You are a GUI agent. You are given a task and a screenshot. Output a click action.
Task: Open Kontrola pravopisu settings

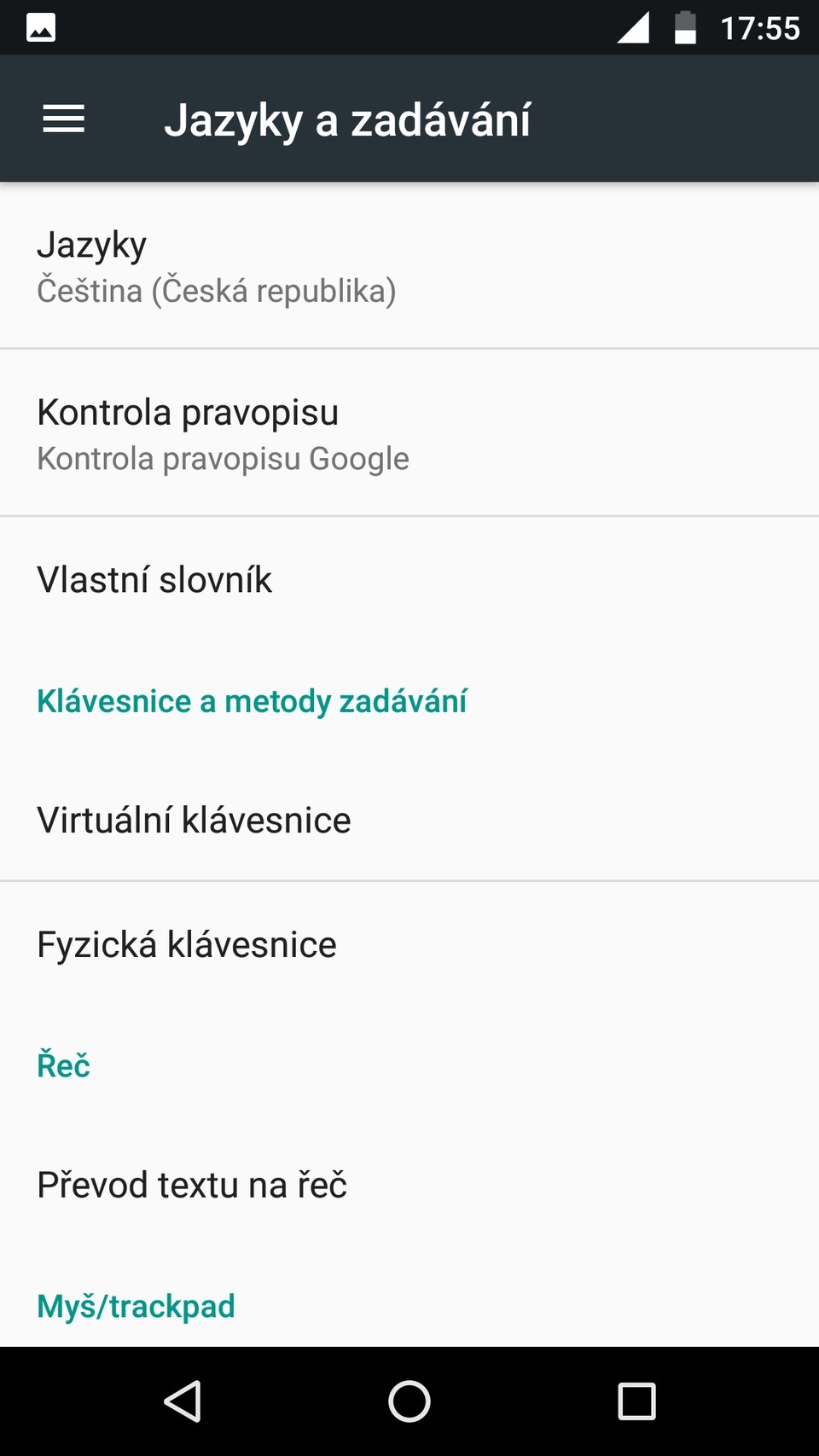187,412
